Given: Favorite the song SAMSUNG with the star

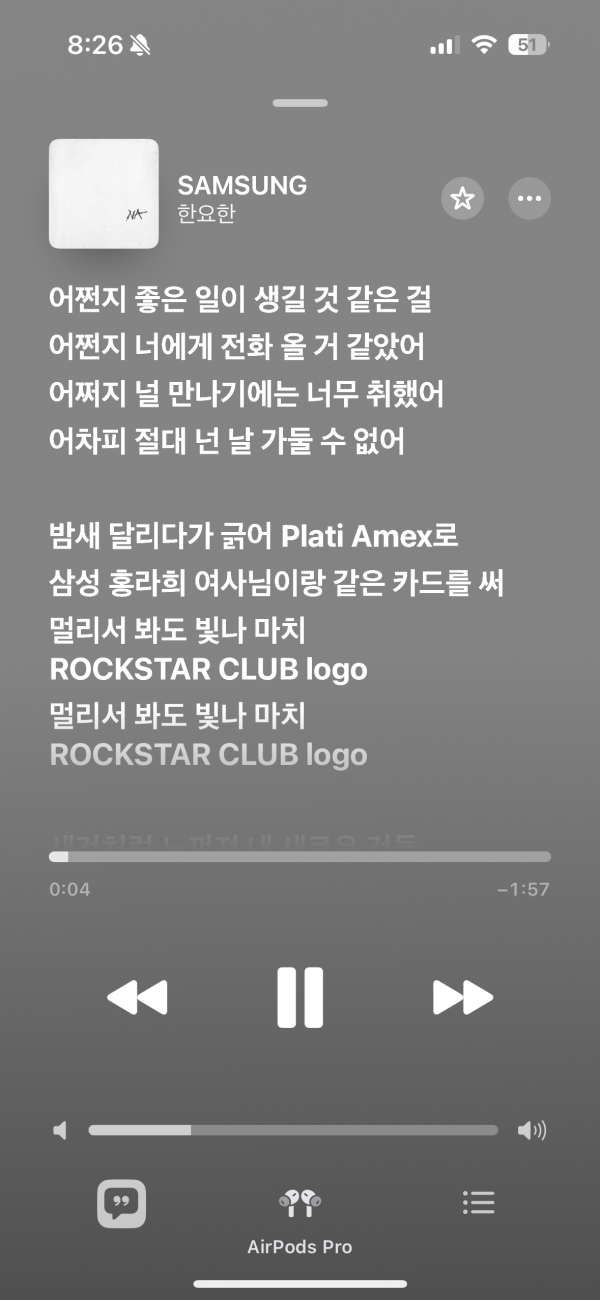Looking at the screenshot, I should [462, 198].
